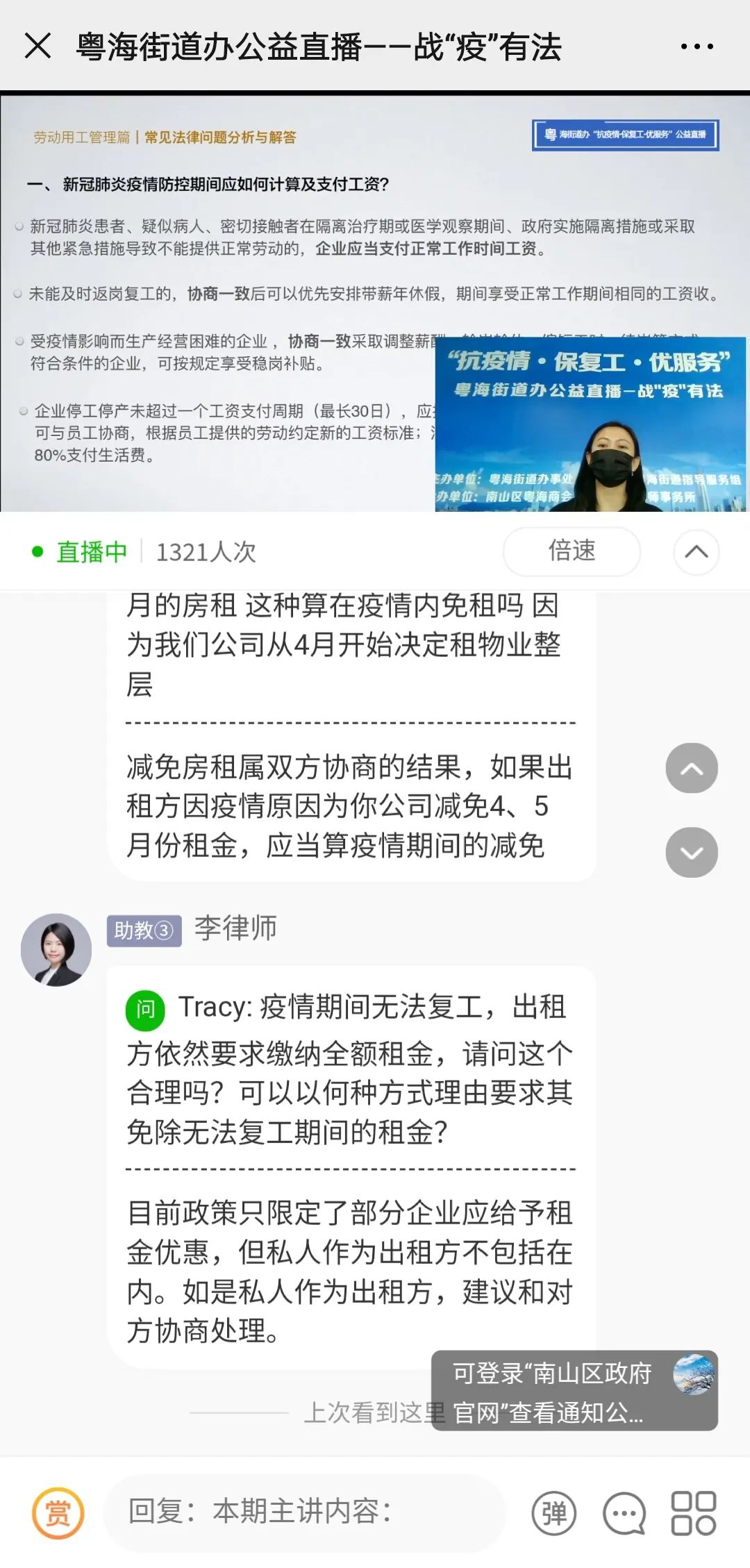Close the live broadcast page
Screen dimensions: 750x1568
(x=37, y=47)
